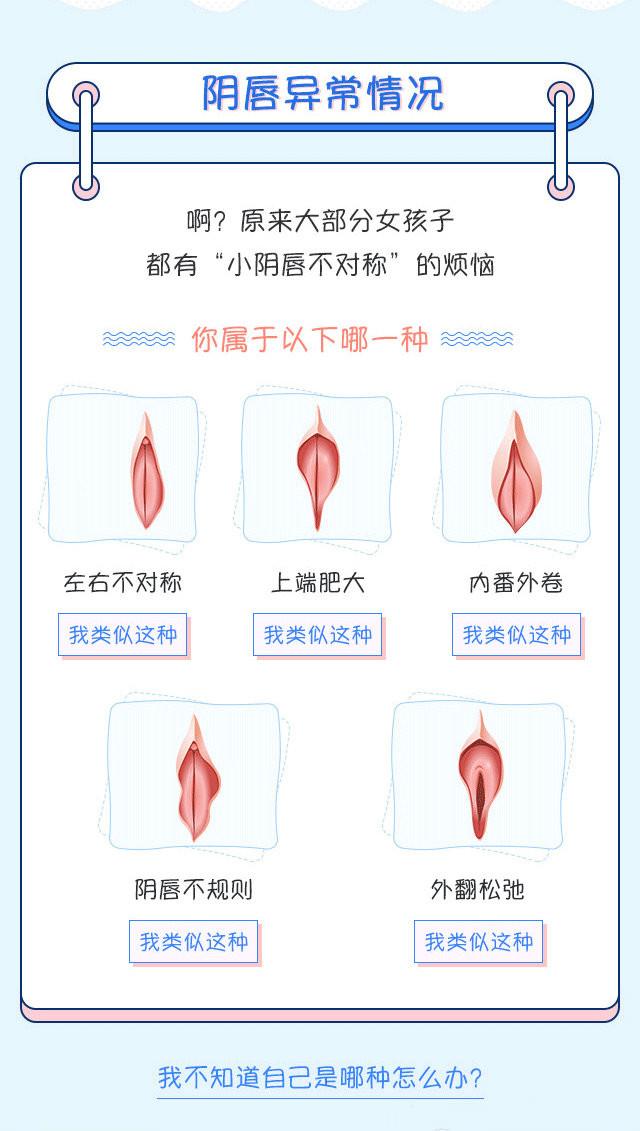Open the 我不知道自己是哪种怎么办 link

click(320, 1078)
